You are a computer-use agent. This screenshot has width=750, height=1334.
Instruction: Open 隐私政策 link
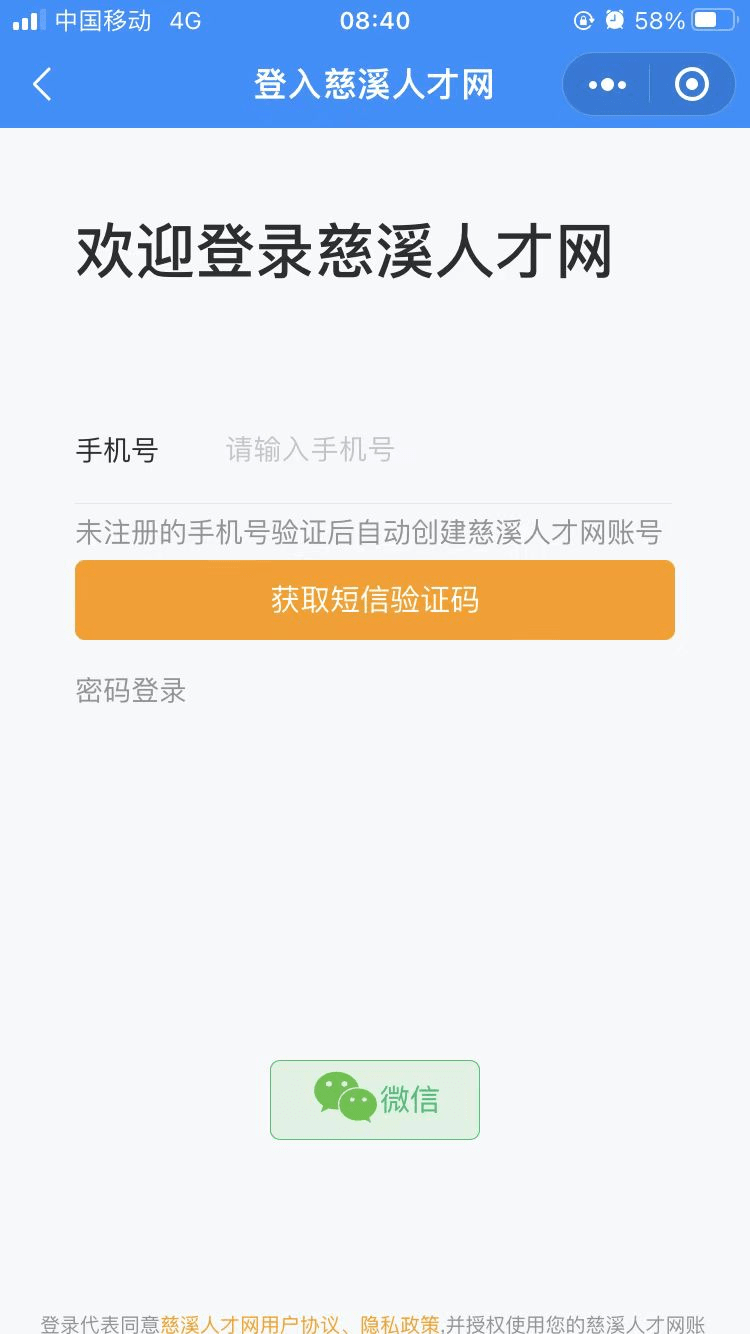(x=400, y=1324)
